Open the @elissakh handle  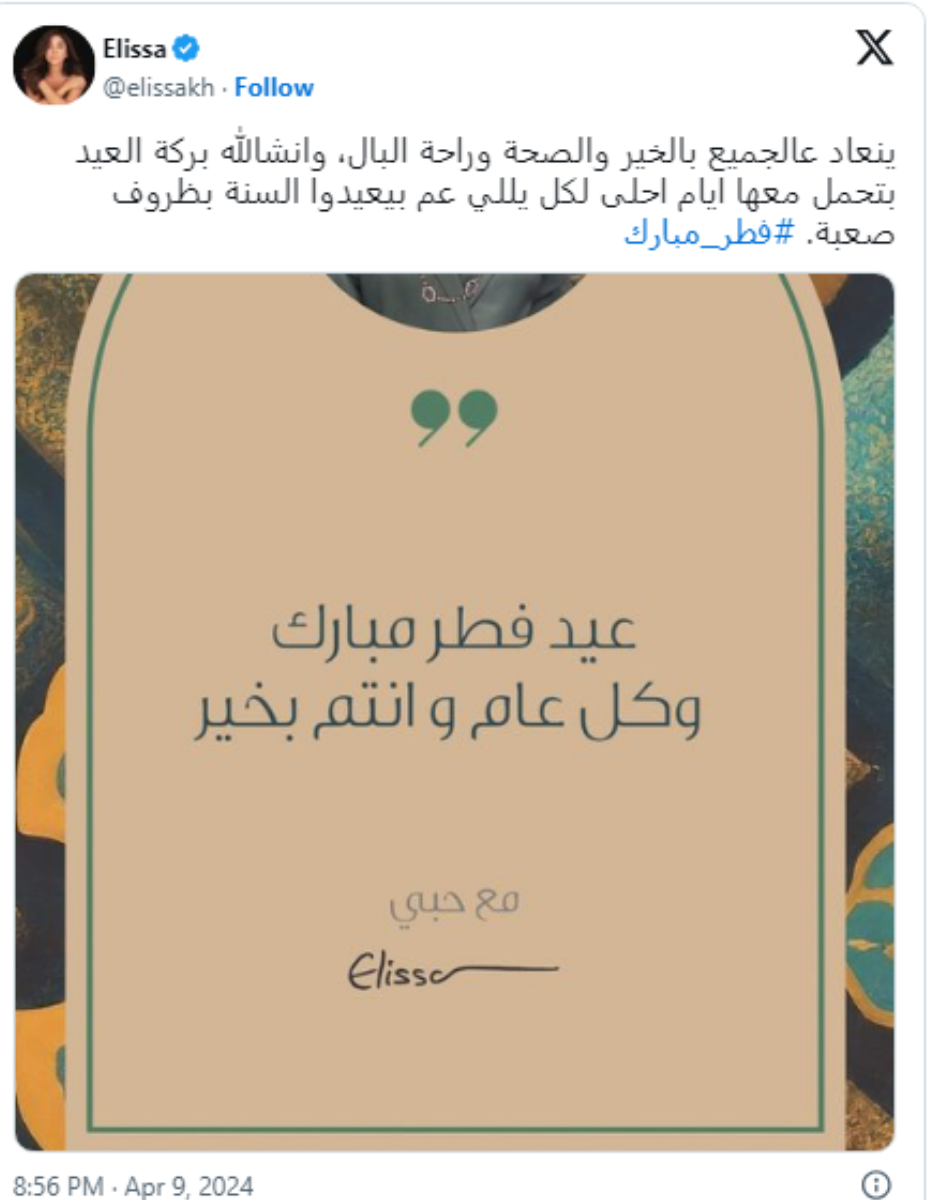[158, 88]
